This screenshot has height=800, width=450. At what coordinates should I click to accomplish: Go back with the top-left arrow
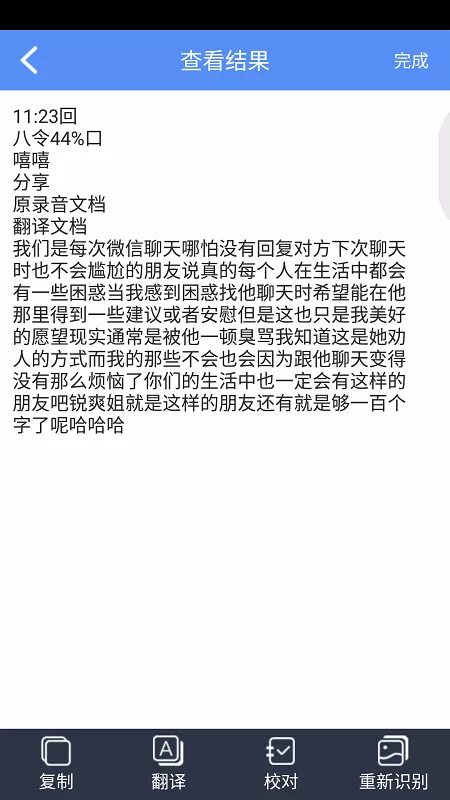click(x=29, y=60)
